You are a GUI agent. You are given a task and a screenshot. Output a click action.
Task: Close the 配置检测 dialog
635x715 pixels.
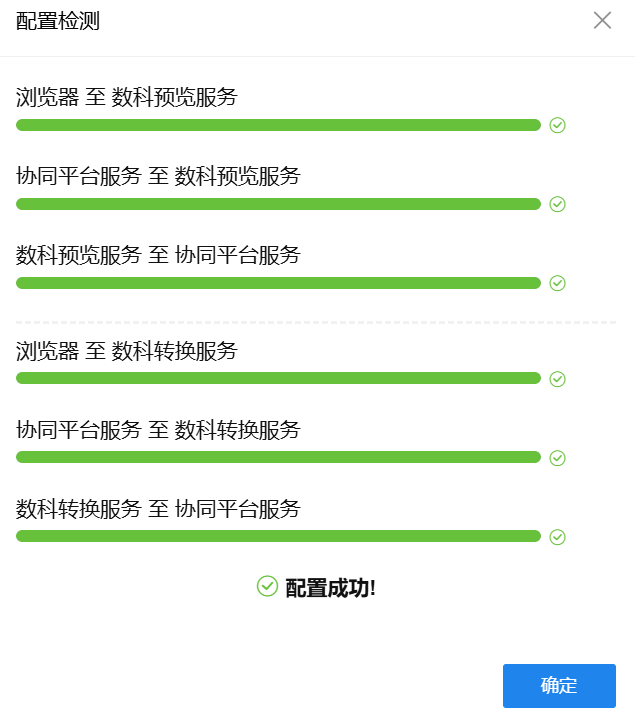[x=602, y=21]
